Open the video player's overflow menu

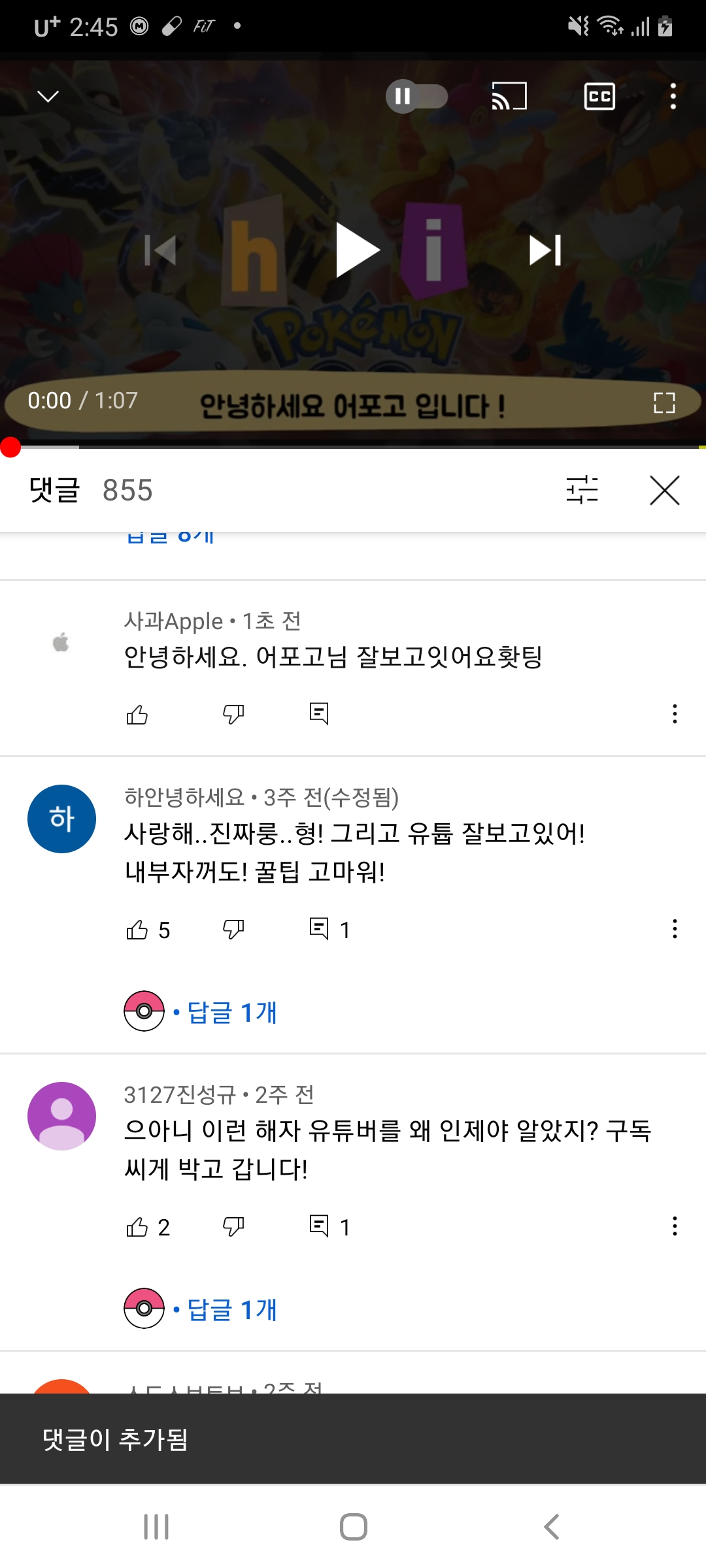pos(673,97)
